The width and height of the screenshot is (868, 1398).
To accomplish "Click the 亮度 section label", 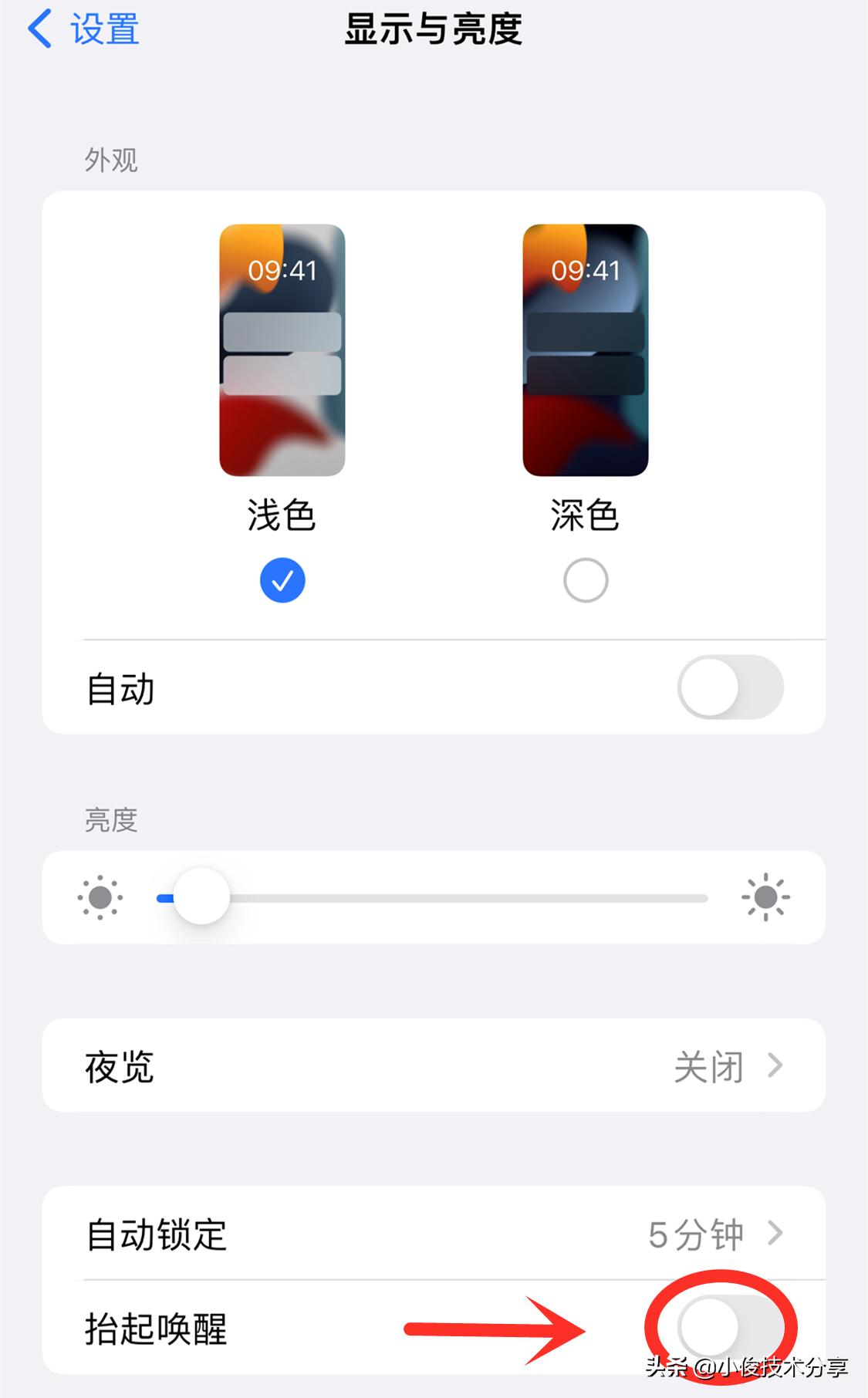I will click(x=110, y=822).
